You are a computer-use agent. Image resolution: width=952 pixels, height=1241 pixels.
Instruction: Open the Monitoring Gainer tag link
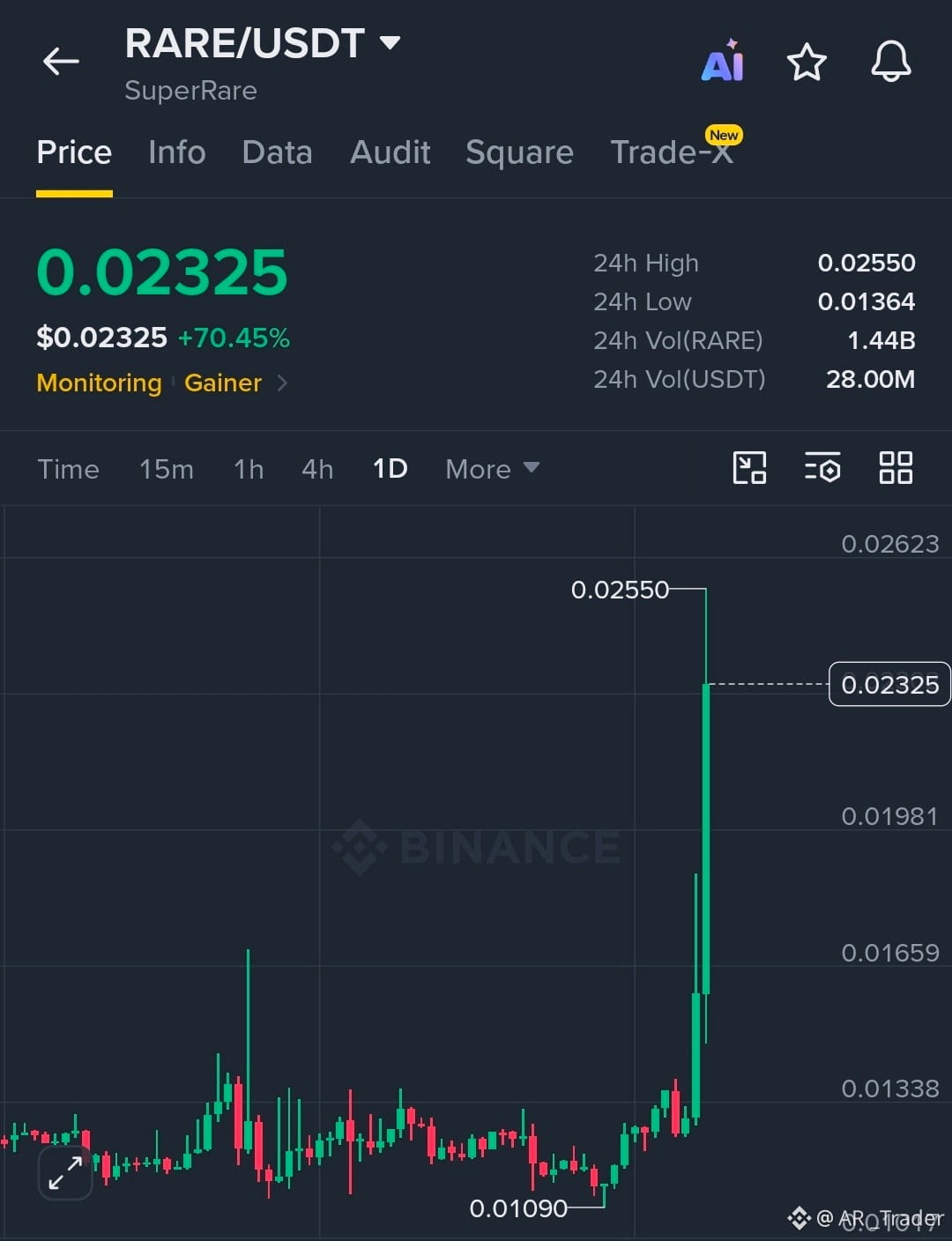tap(162, 383)
